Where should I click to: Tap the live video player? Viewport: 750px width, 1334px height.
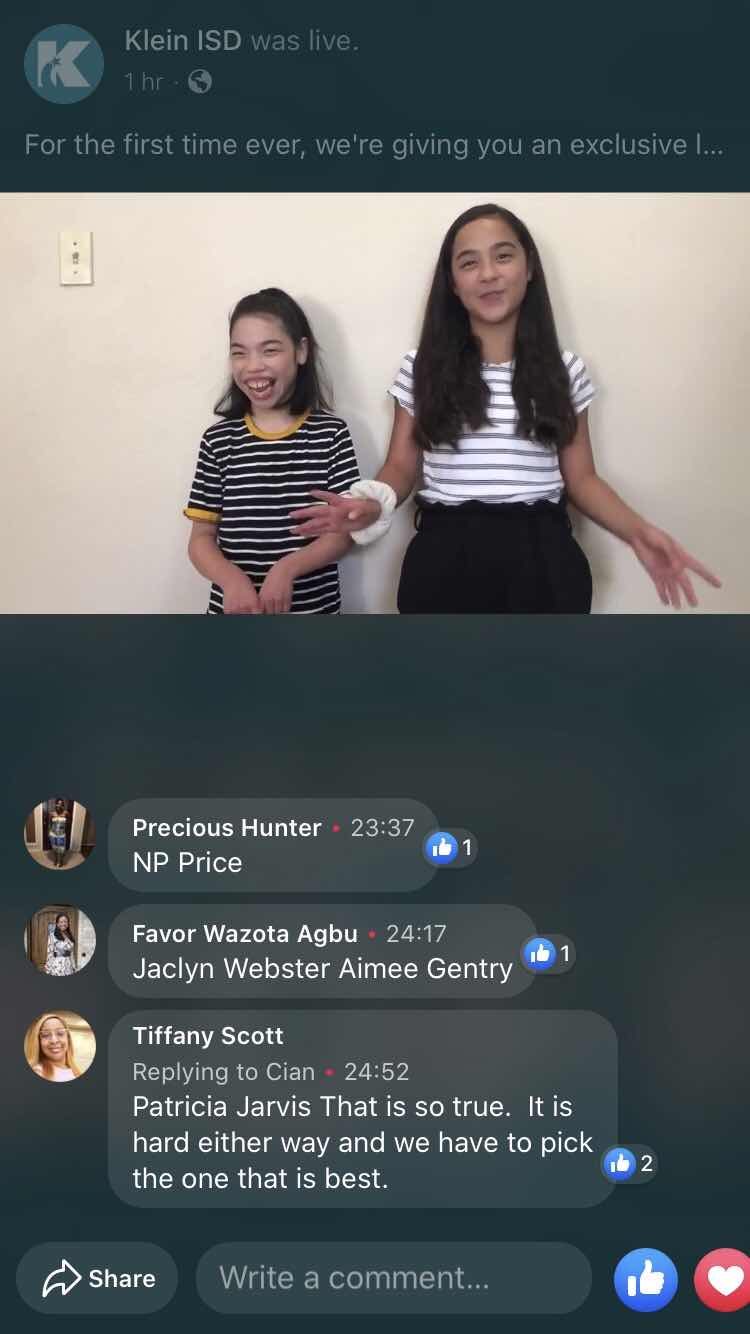tap(375, 403)
